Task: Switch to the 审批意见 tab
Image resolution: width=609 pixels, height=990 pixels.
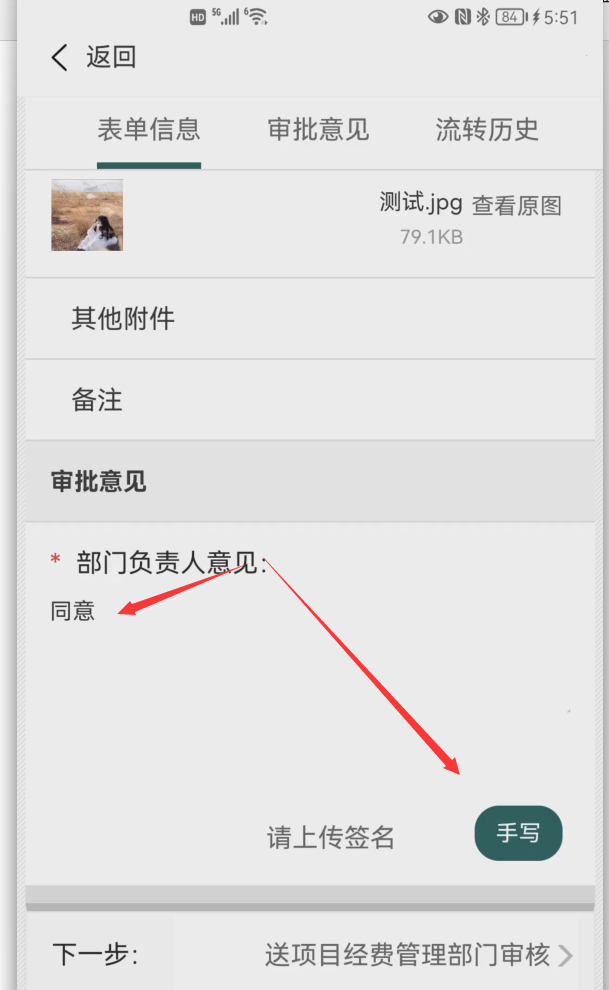Action: point(318,130)
